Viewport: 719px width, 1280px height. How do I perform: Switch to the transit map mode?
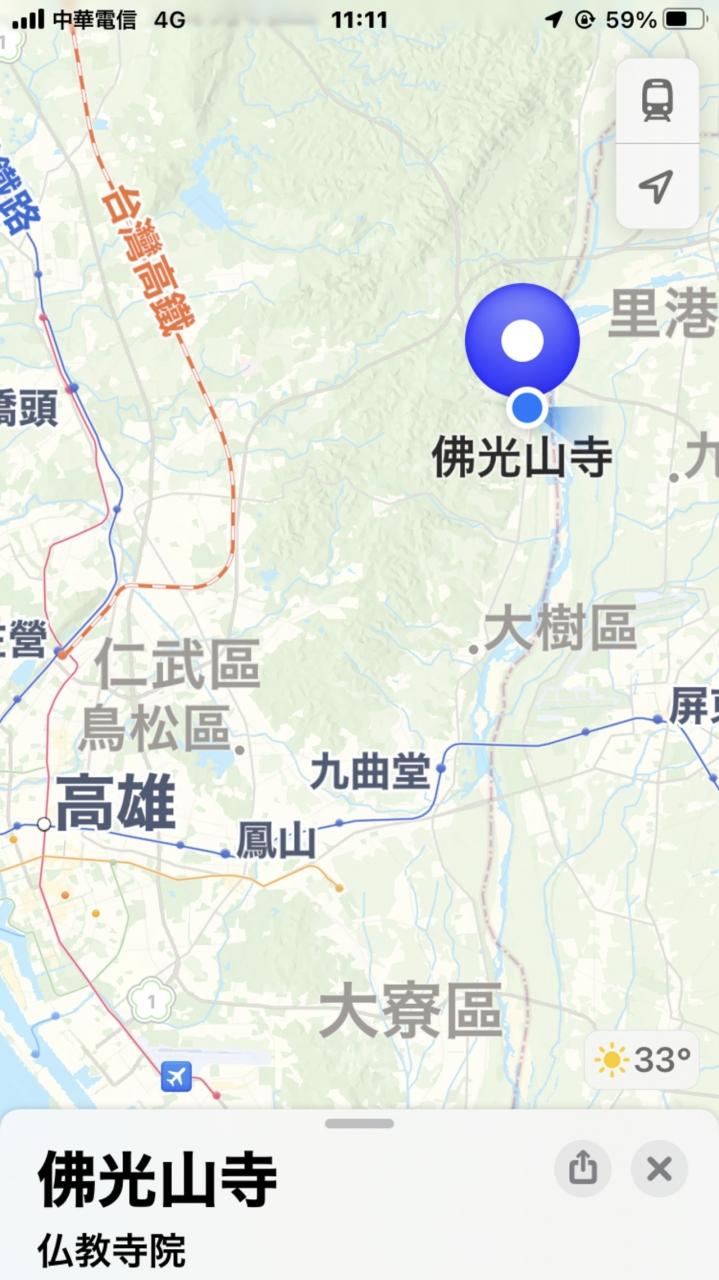(x=657, y=100)
